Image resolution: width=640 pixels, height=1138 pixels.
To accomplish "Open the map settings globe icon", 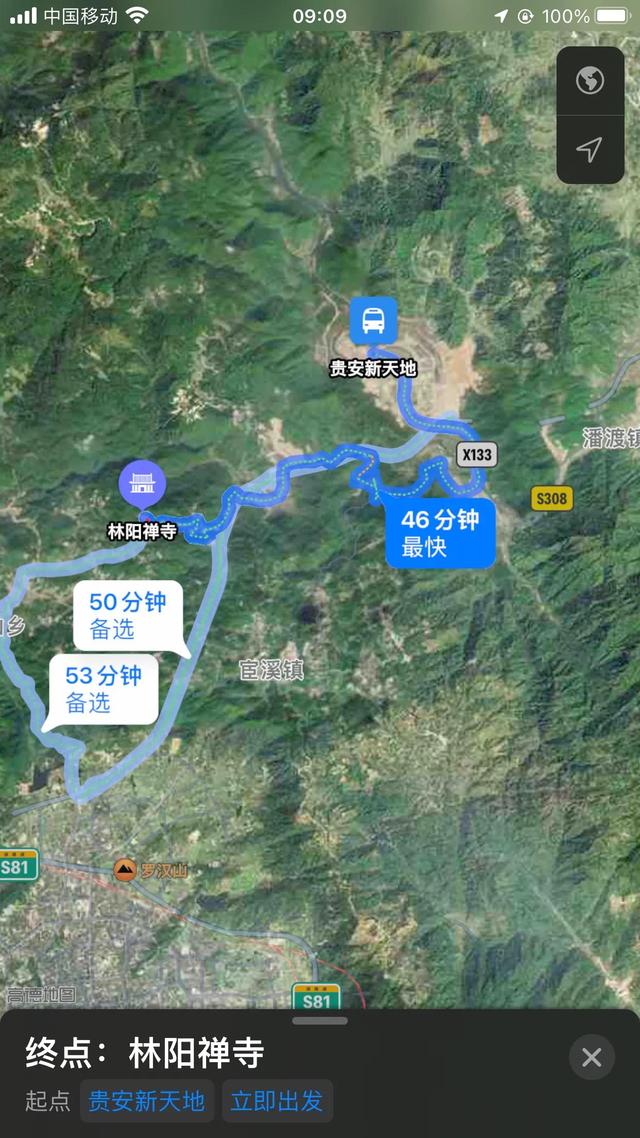I will pyautogui.click(x=589, y=81).
